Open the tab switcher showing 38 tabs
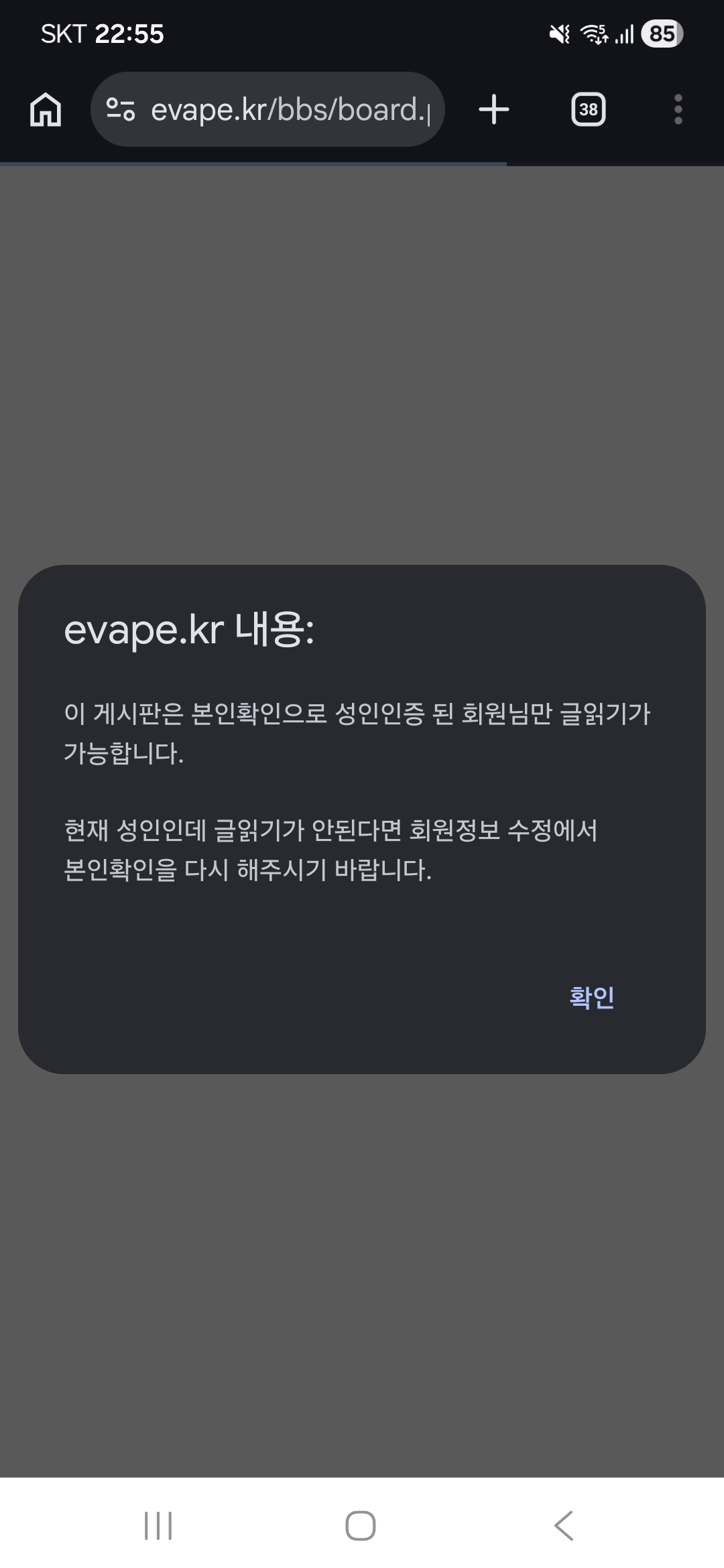The width and height of the screenshot is (724, 1568). [588, 109]
